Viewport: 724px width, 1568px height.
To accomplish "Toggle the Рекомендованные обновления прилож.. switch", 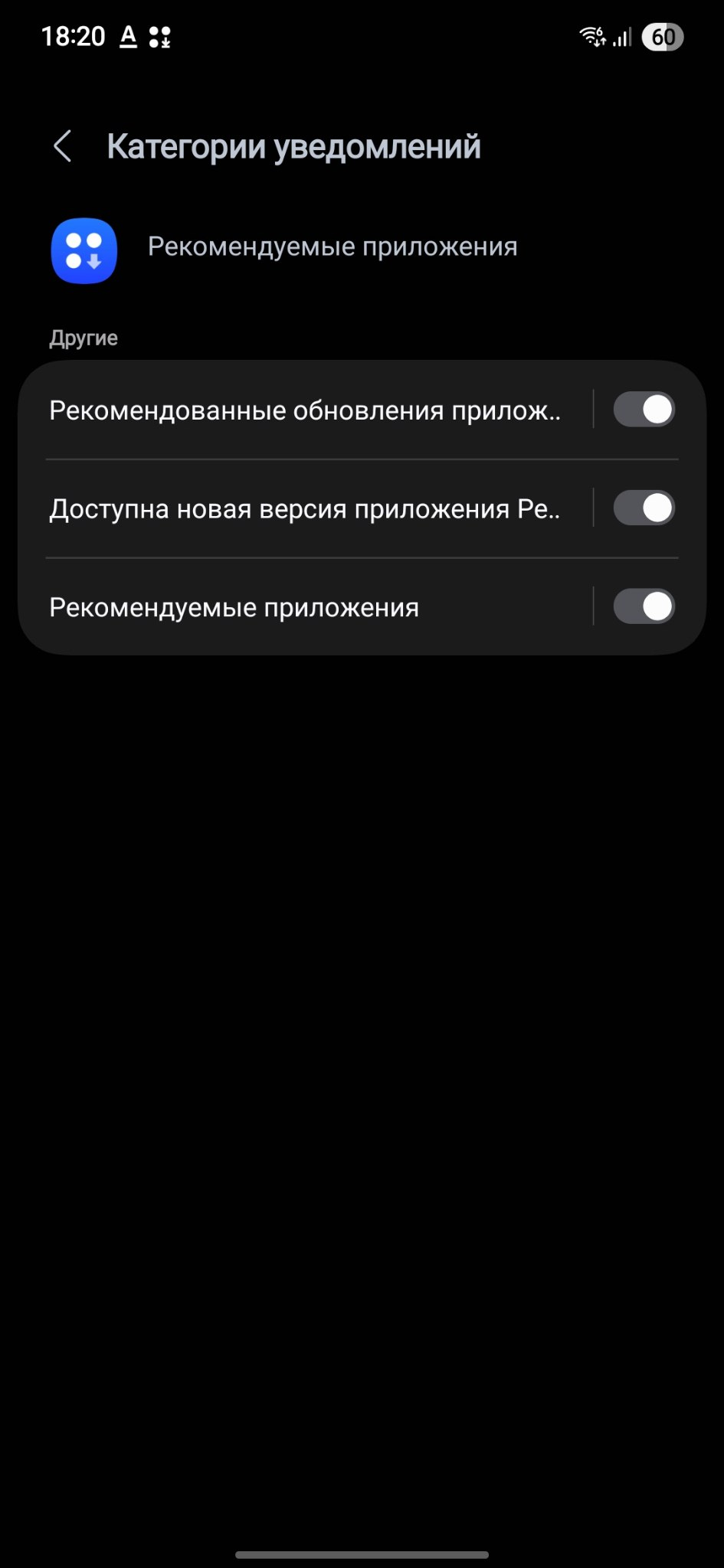I will click(x=644, y=410).
